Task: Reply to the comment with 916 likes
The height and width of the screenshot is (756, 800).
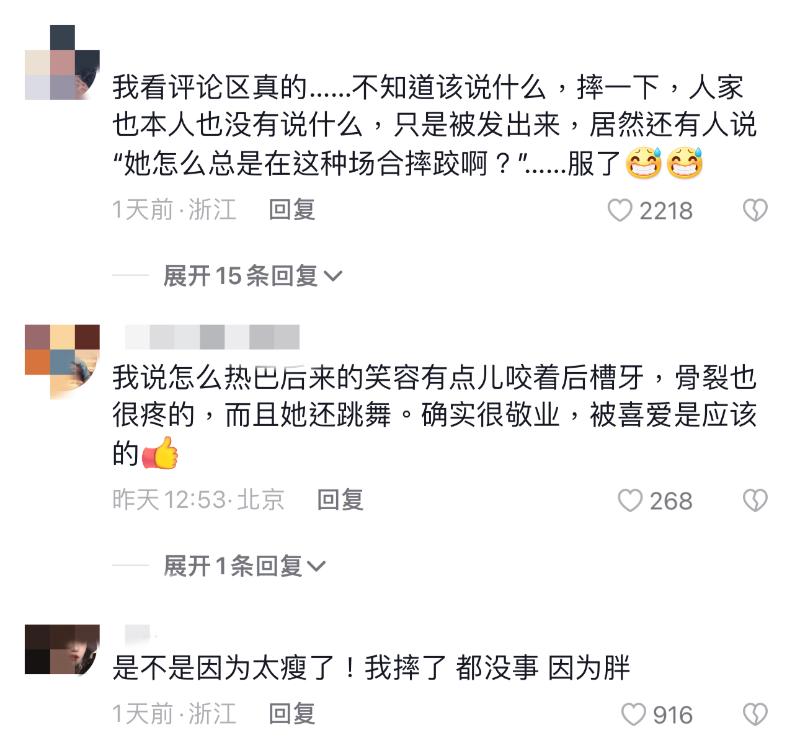Action: pos(292,713)
